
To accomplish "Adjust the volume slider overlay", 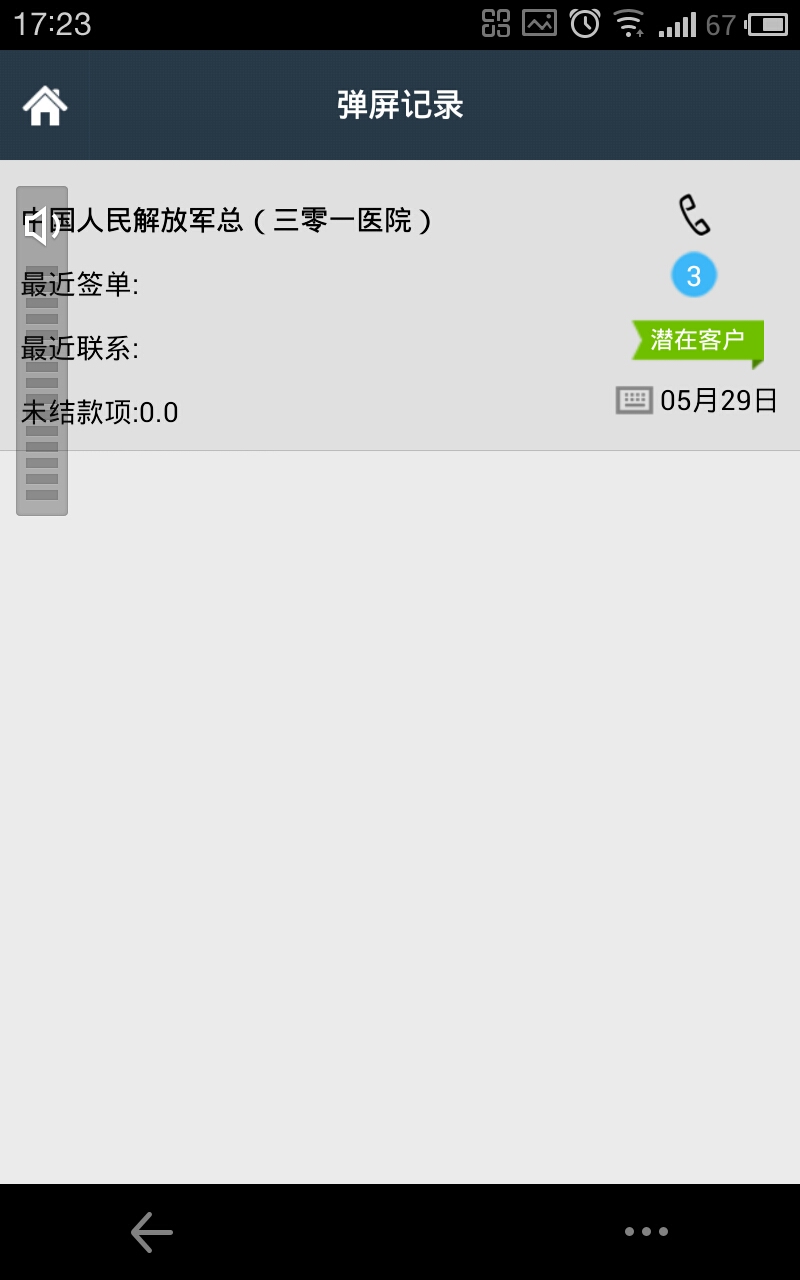I will (x=42, y=351).
